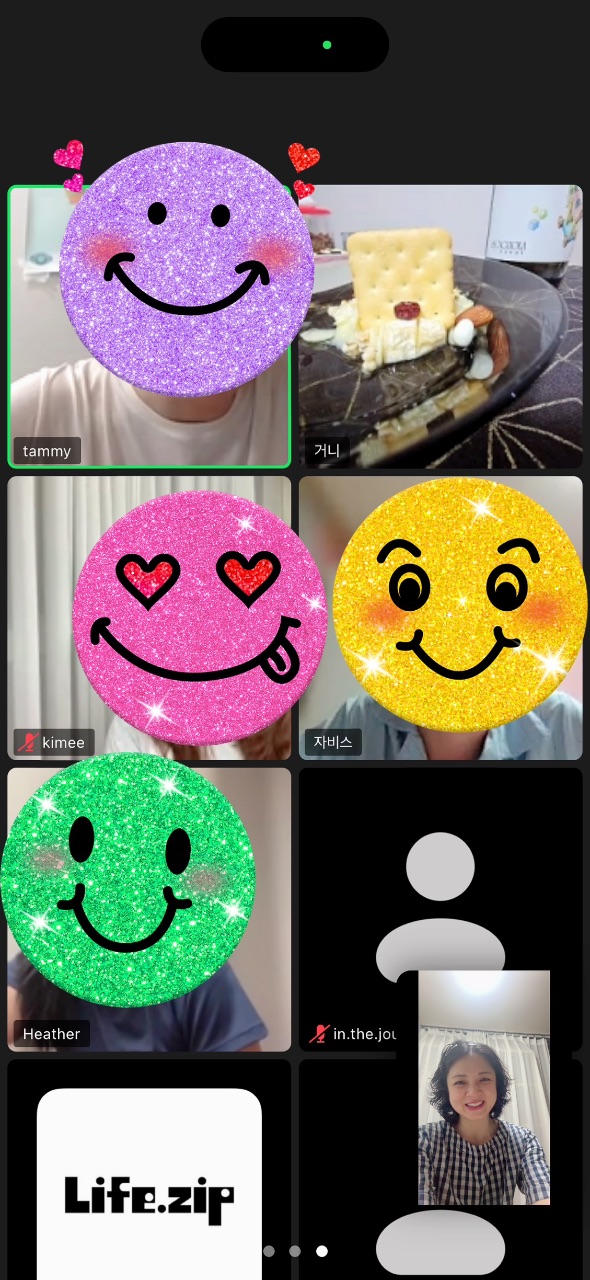Select tammy's video tile
Screen dimensions: 590x1280
click(149, 326)
